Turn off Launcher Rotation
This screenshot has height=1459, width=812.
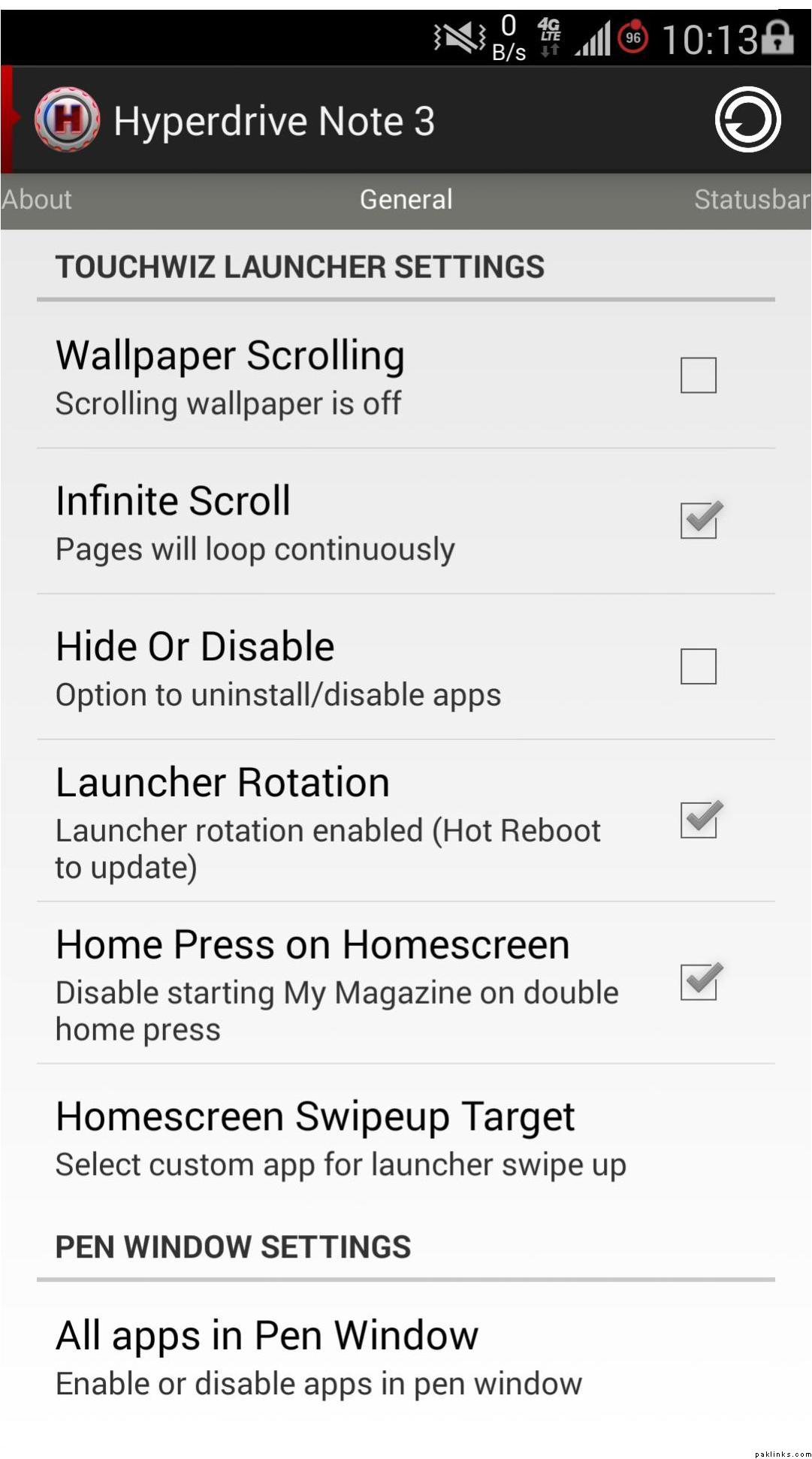click(699, 820)
